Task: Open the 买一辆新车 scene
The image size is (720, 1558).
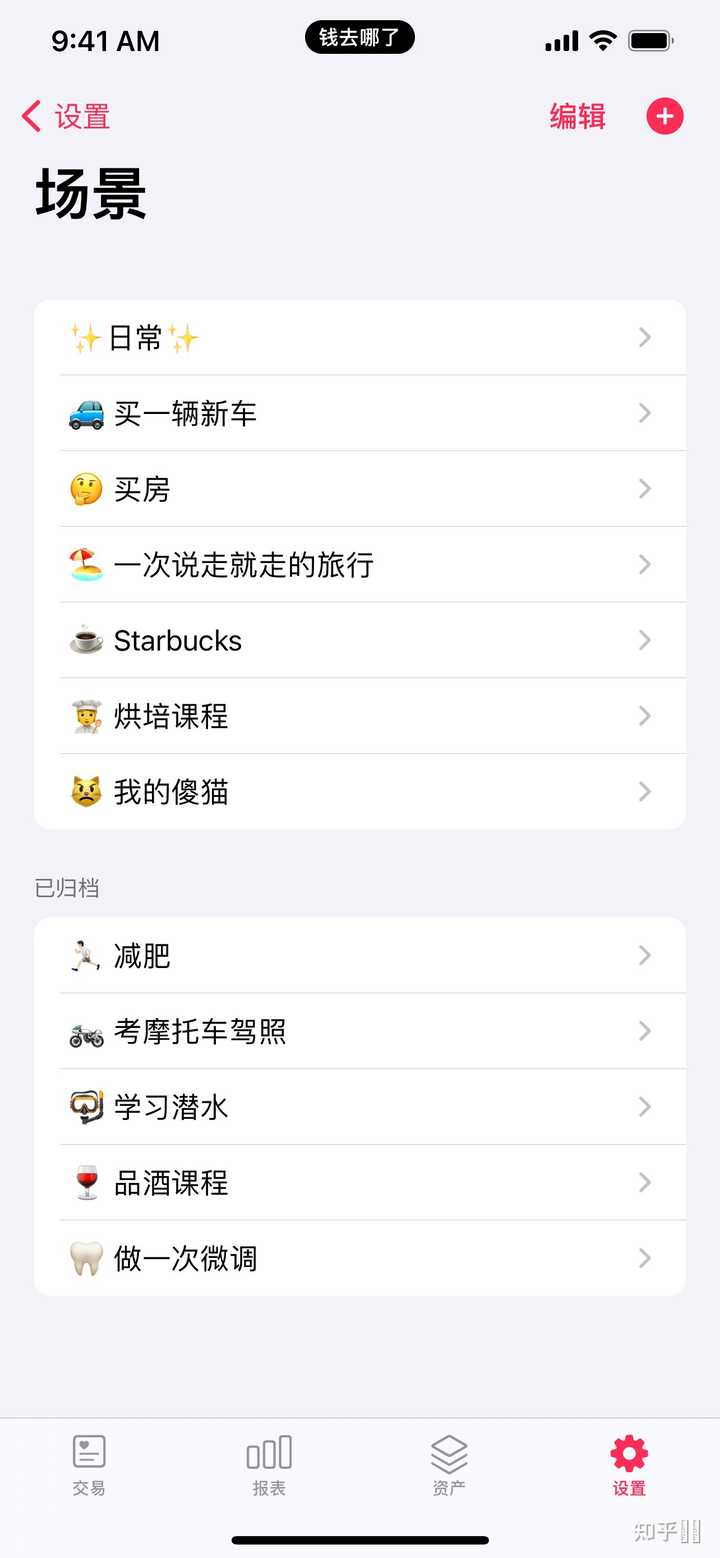Action: 360,413
